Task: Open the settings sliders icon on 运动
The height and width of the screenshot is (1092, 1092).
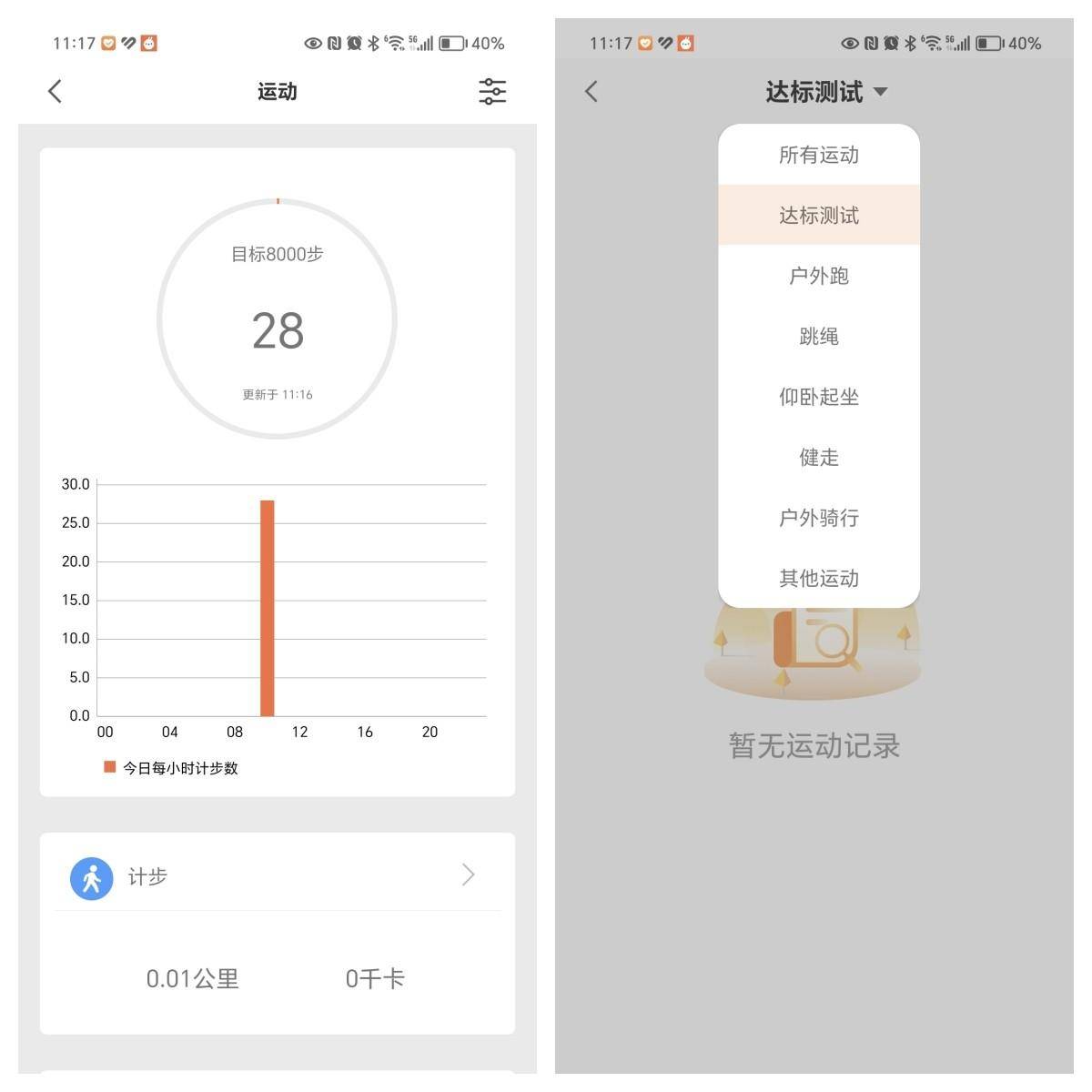Action: (492, 91)
